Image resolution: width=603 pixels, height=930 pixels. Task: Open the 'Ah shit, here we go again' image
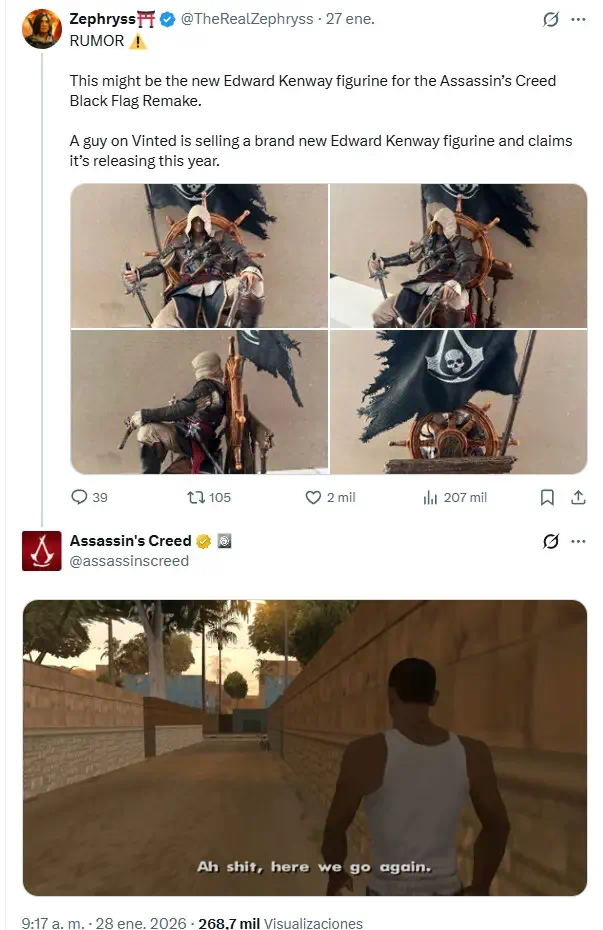click(304, 746)
